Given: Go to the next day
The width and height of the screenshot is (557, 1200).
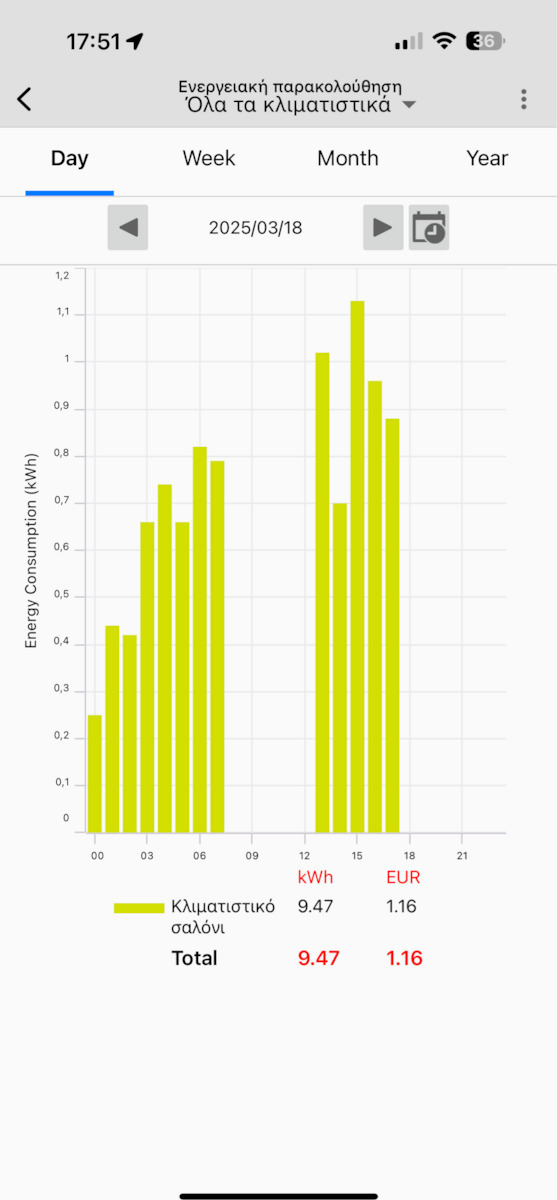Looking at the screenshot, I should (x=383, y=227).
